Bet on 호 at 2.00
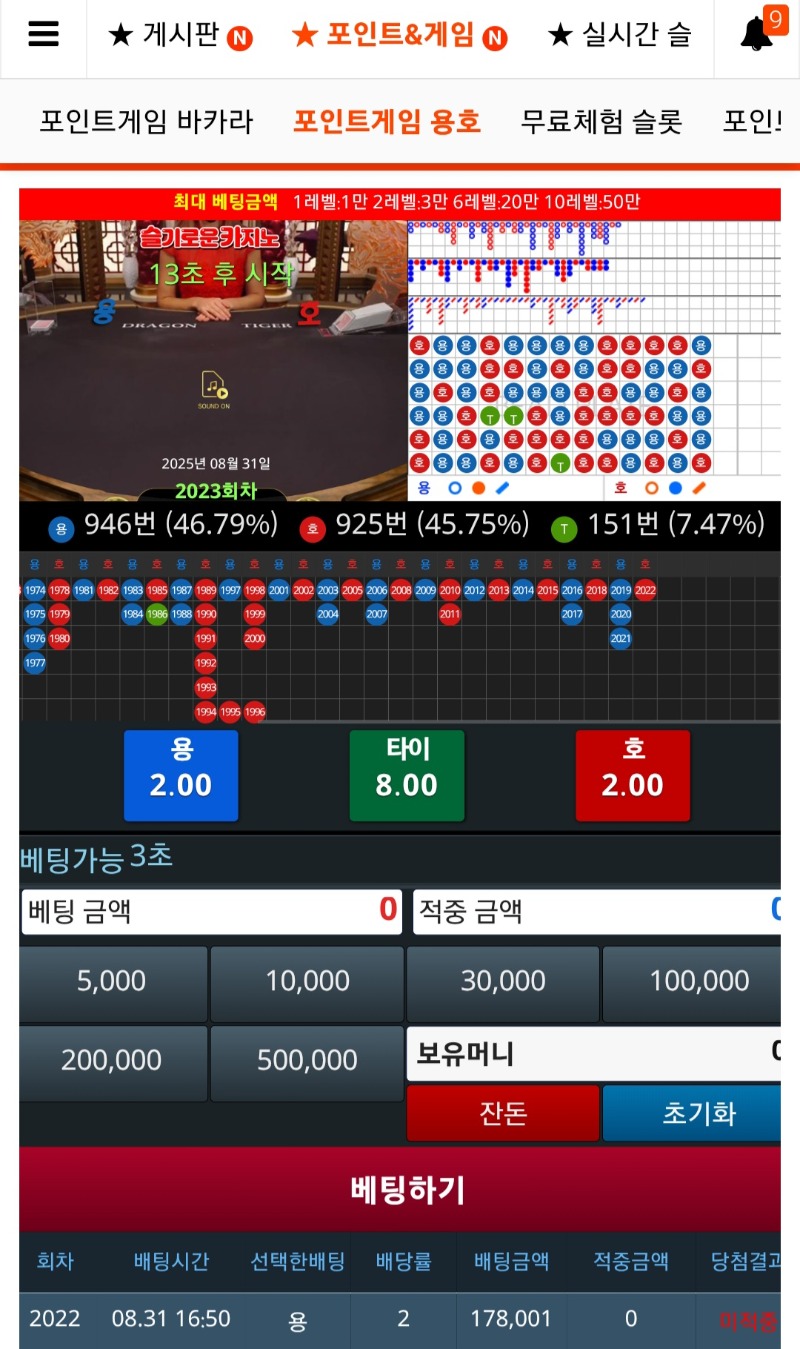The image size is (800, 1349). click(633, 775)
